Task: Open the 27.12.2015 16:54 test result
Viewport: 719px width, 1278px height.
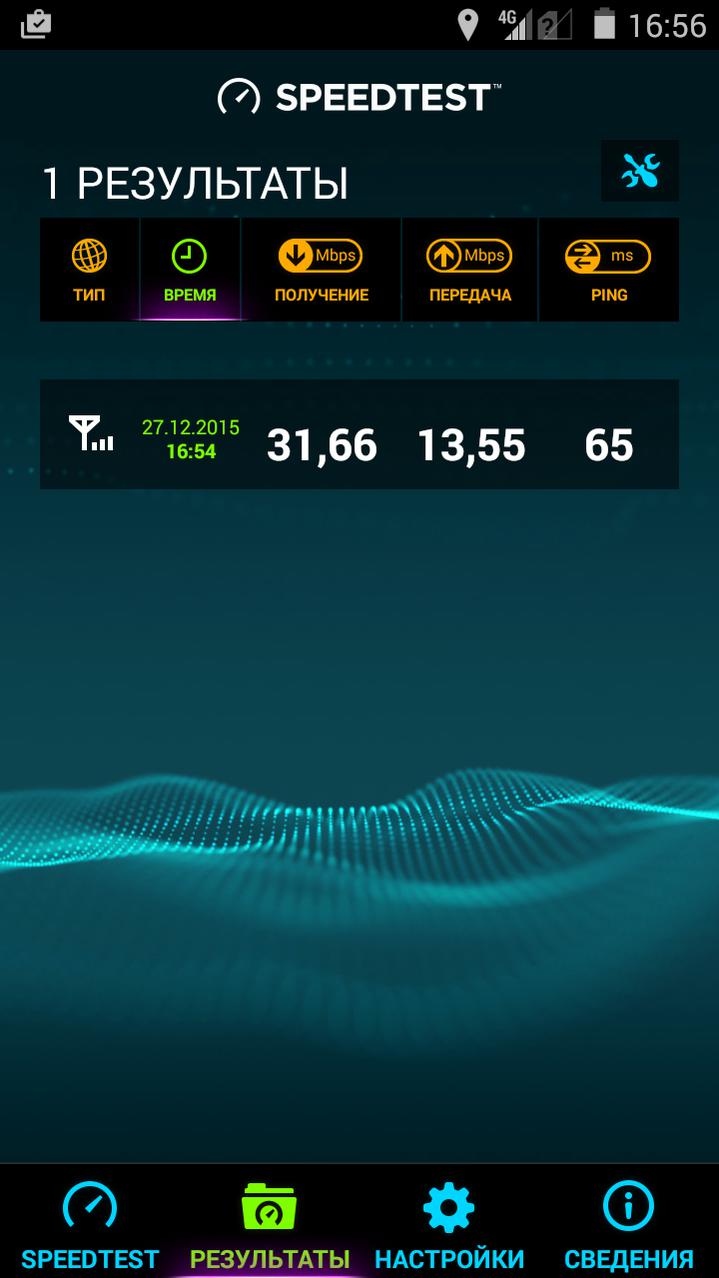Action: 359,435
